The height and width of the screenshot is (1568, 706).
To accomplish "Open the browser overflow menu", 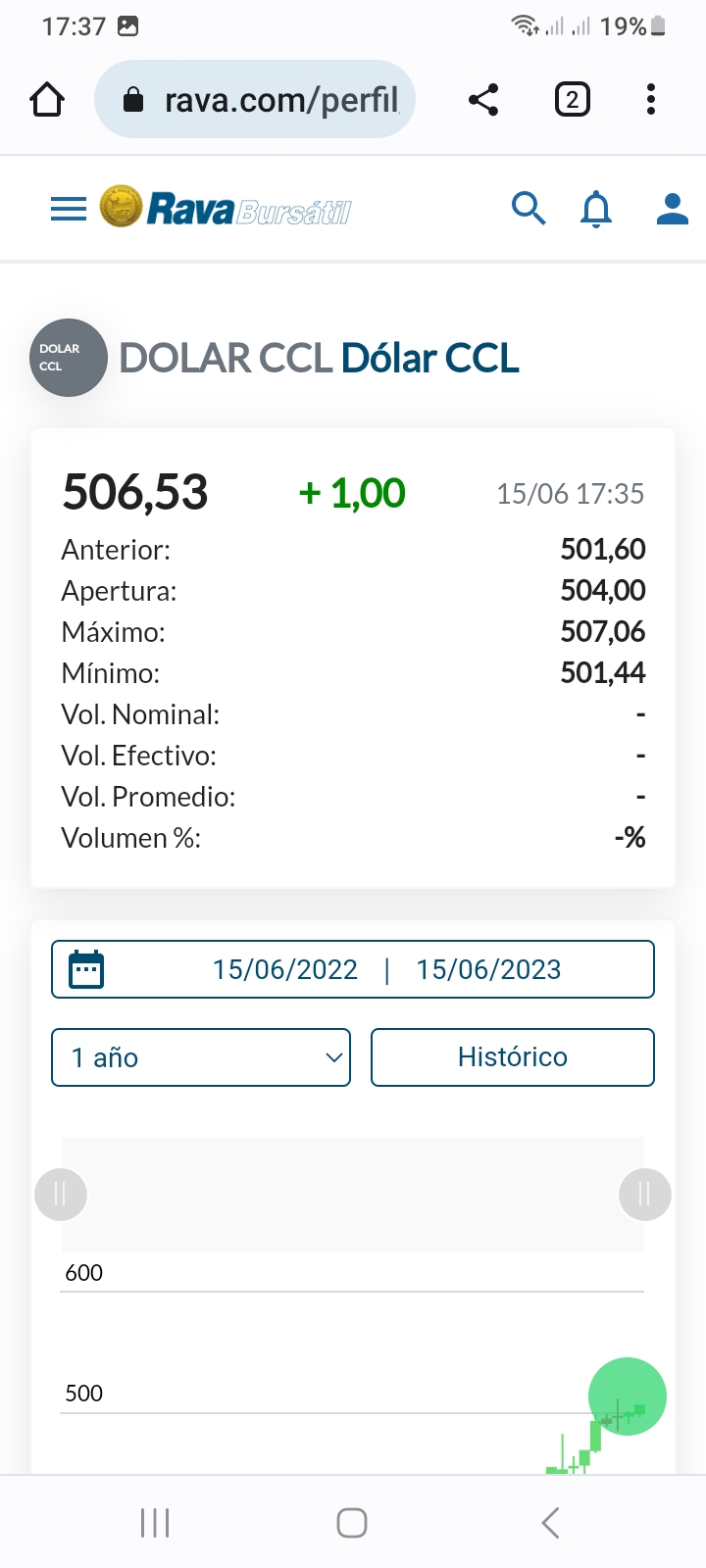I will (651, 100).
